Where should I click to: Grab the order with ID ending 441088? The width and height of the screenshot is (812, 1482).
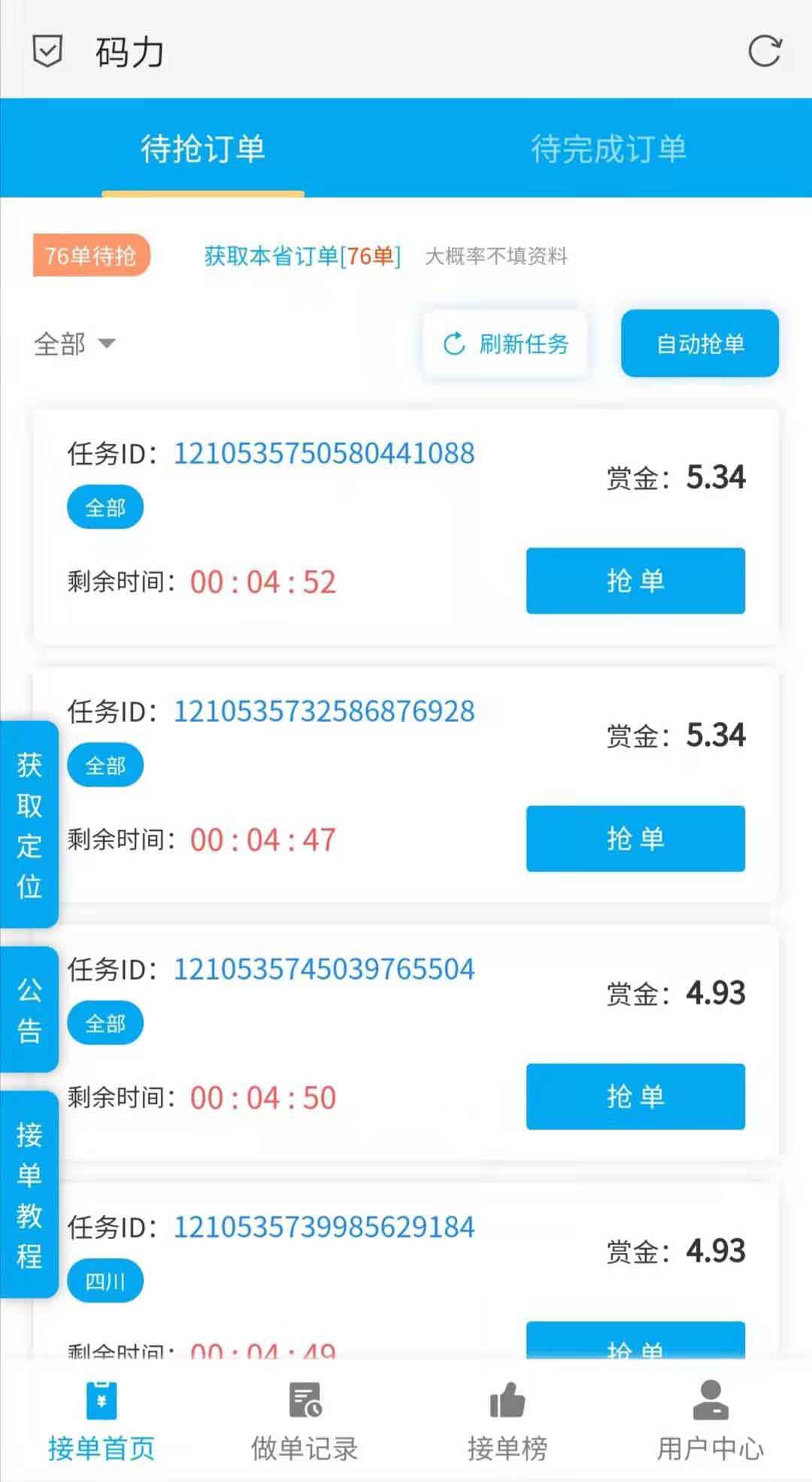pyautogui.click(x=635, y=580)
